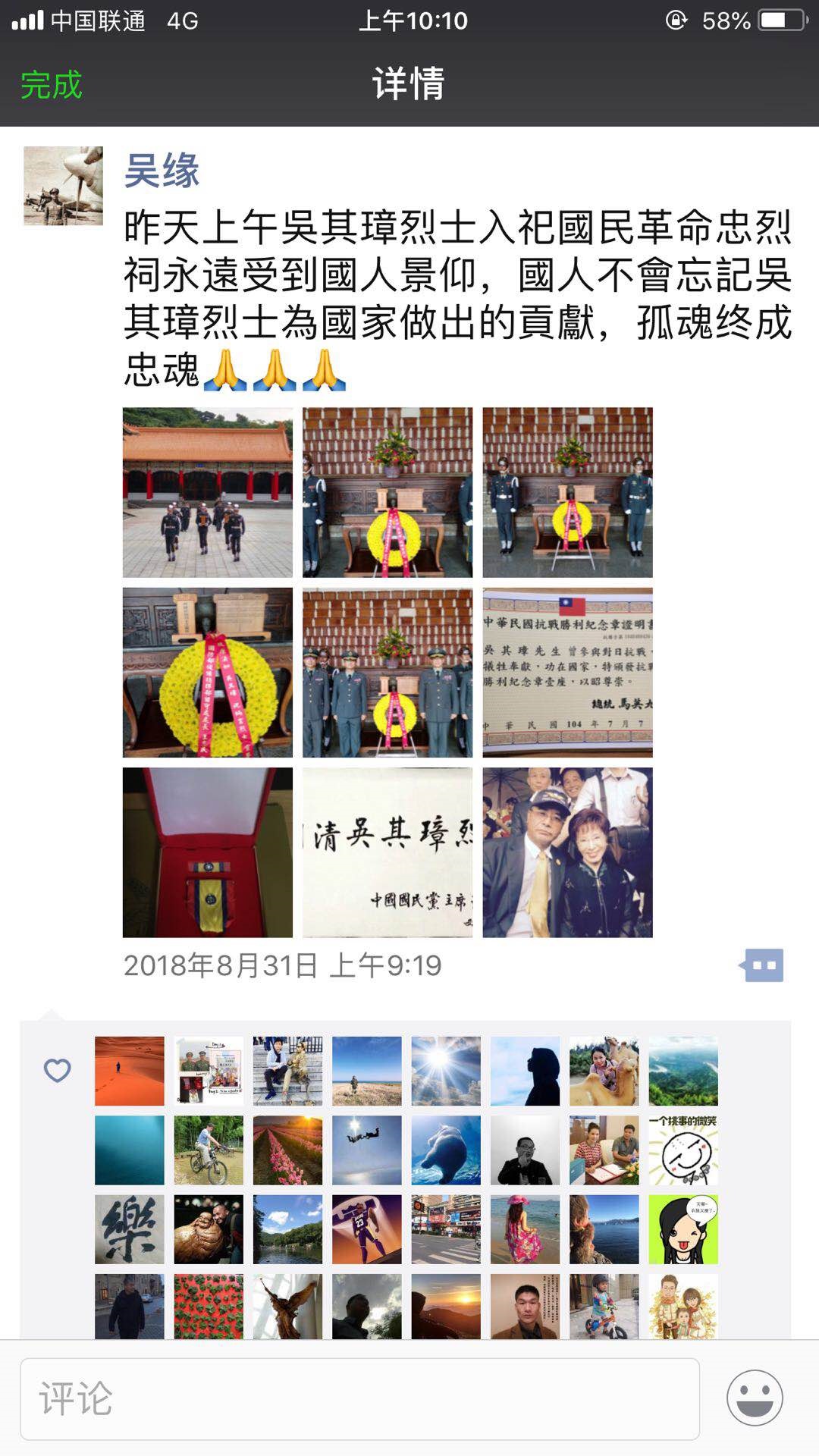View the medal in the red box photo
The width and height of the screenshot is (819, 1456).
click(208, 852)
